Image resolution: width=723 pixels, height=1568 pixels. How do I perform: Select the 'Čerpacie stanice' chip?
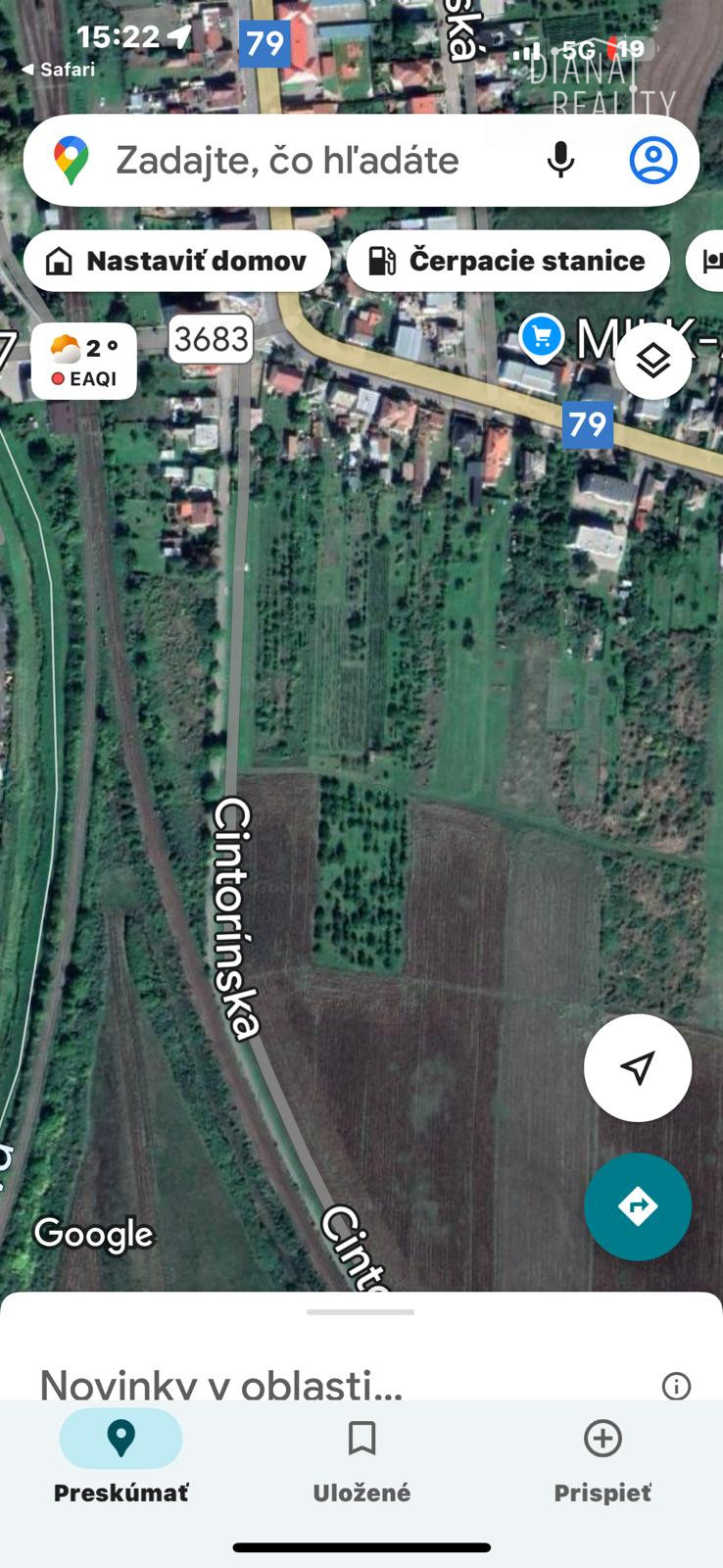[x=508, y=261]
